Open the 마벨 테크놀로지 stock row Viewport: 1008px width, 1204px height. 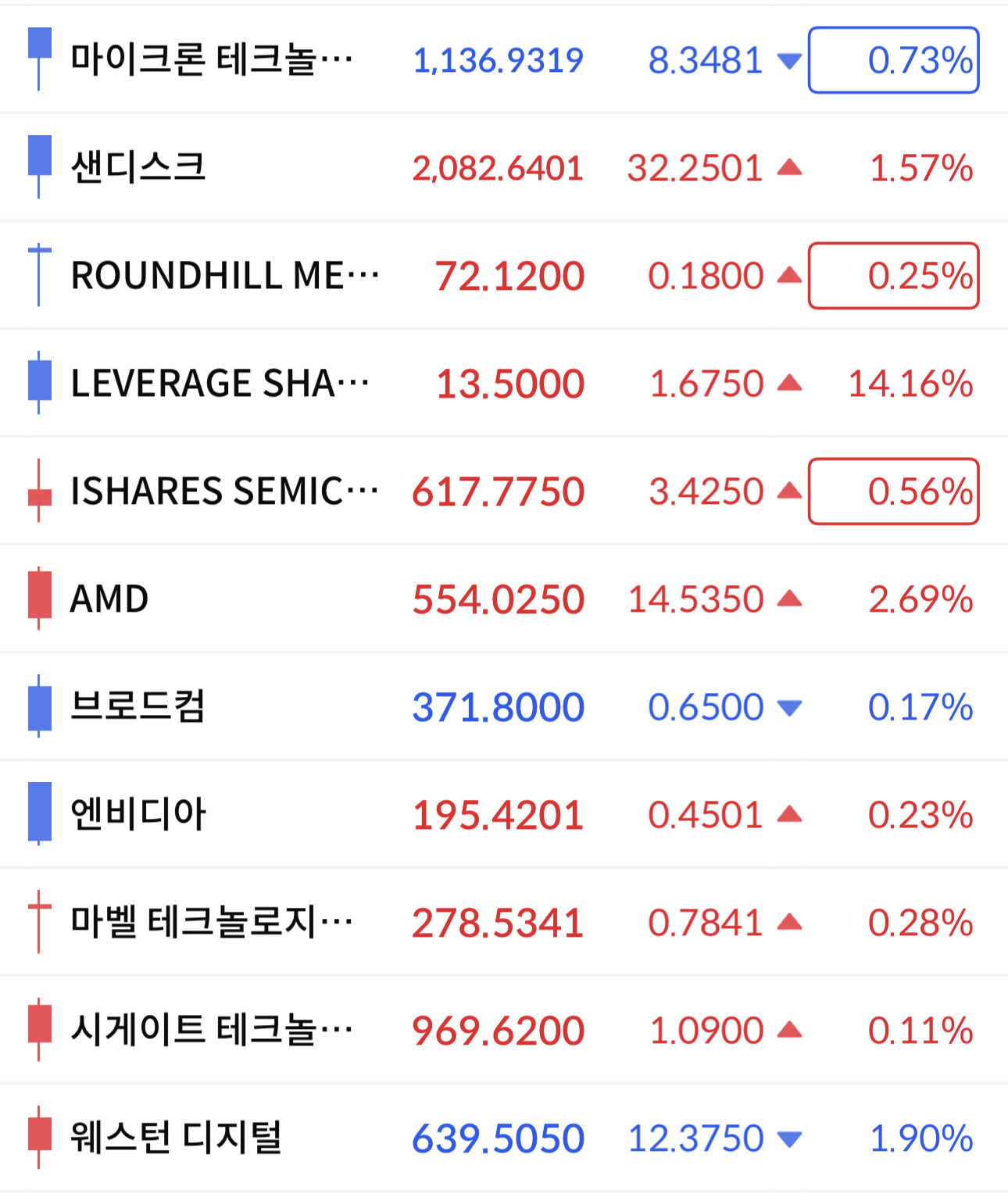504,922
